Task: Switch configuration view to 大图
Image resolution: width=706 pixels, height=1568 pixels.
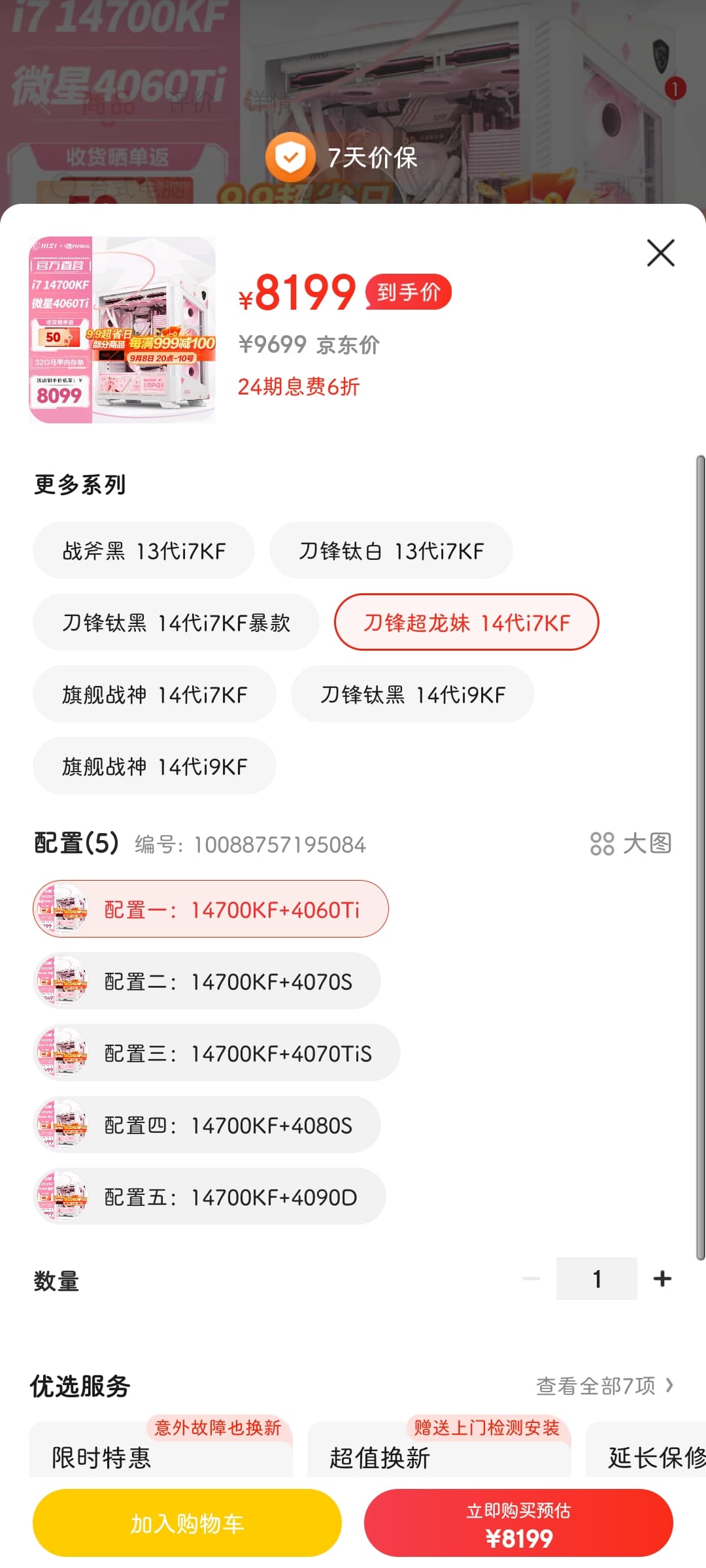Action: point(631,843)
